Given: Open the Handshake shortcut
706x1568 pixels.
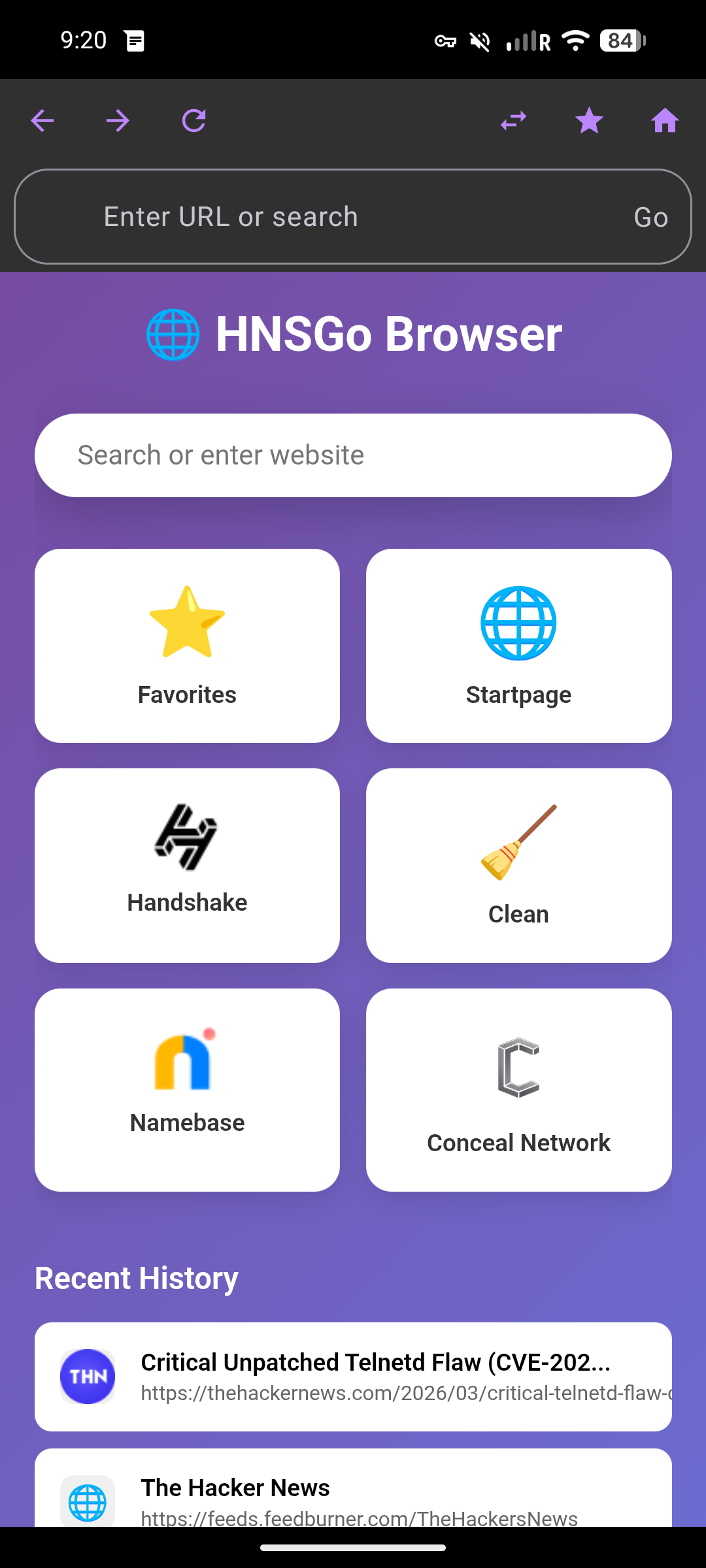Looking at the screenshot, I should click(x=187, y=865).
